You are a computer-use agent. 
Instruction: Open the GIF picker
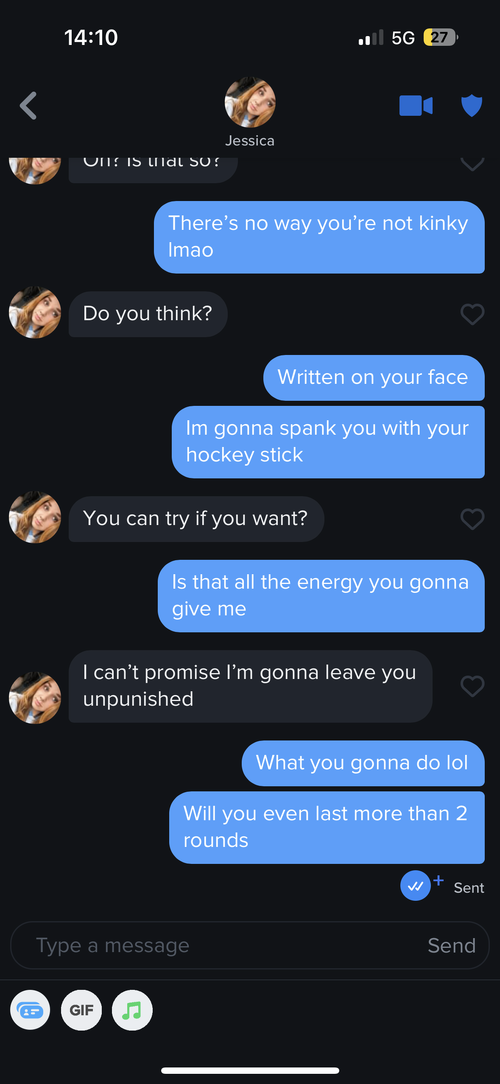(x=82, y=1010)
